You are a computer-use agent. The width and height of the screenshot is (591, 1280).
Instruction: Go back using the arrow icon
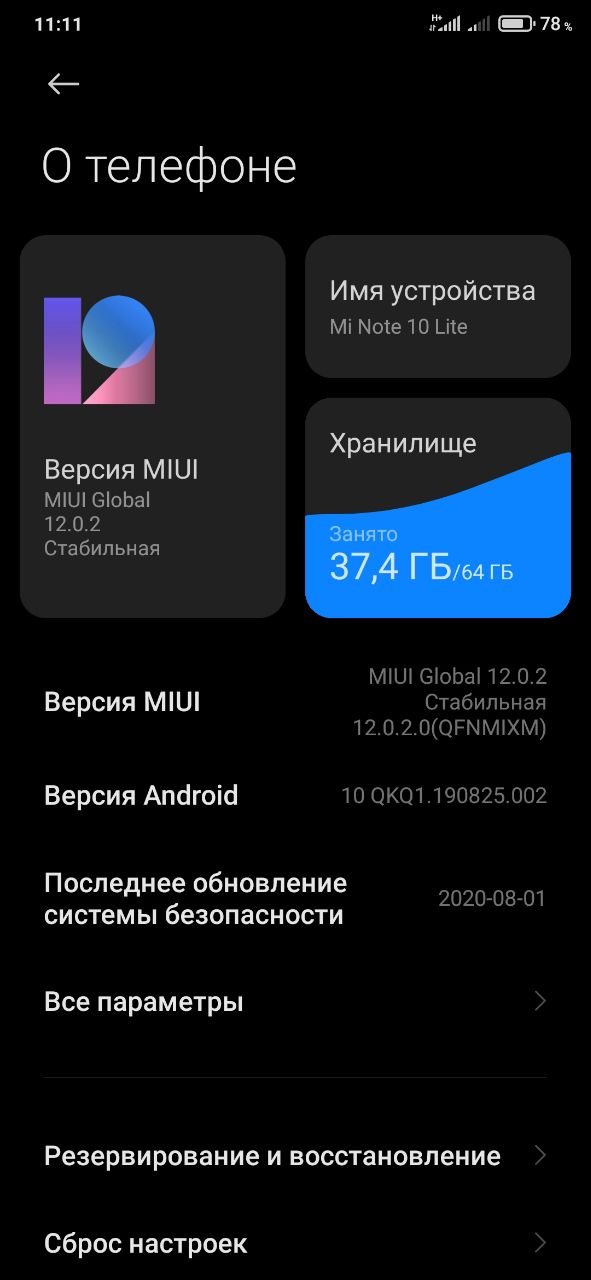tap(63, 84)
